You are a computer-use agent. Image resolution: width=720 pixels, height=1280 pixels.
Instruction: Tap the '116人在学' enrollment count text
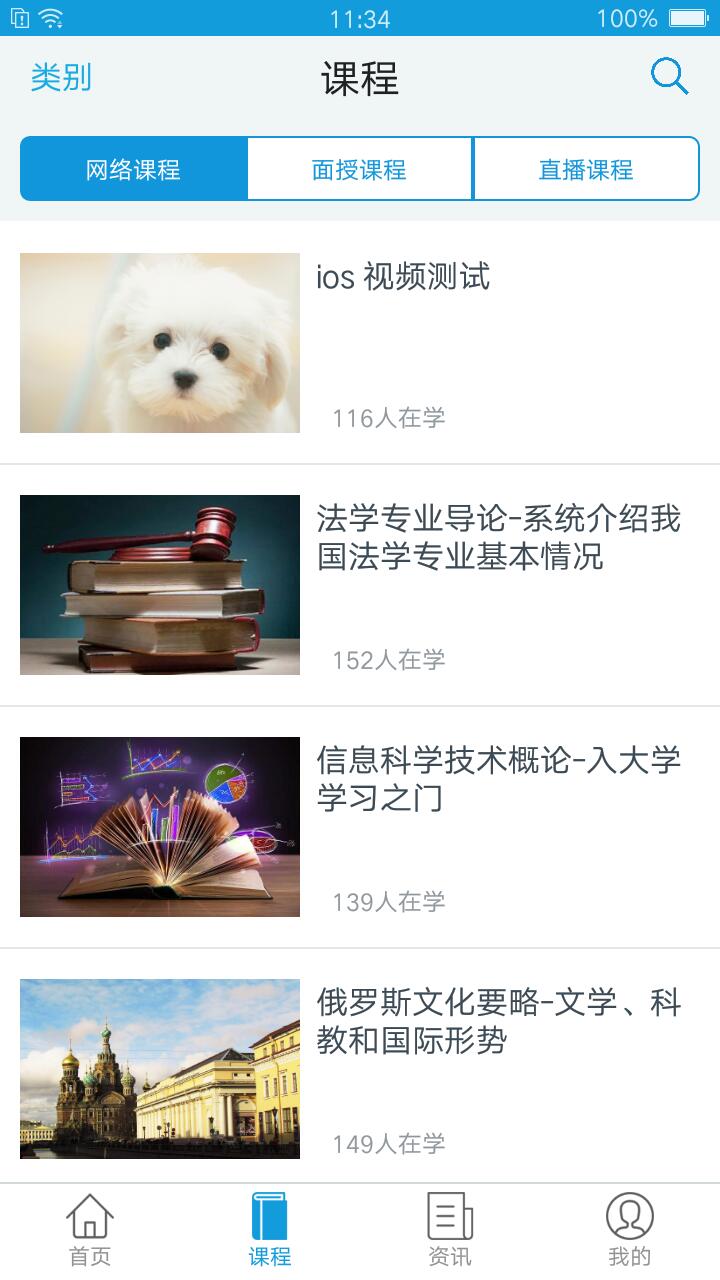click(390, 418)
